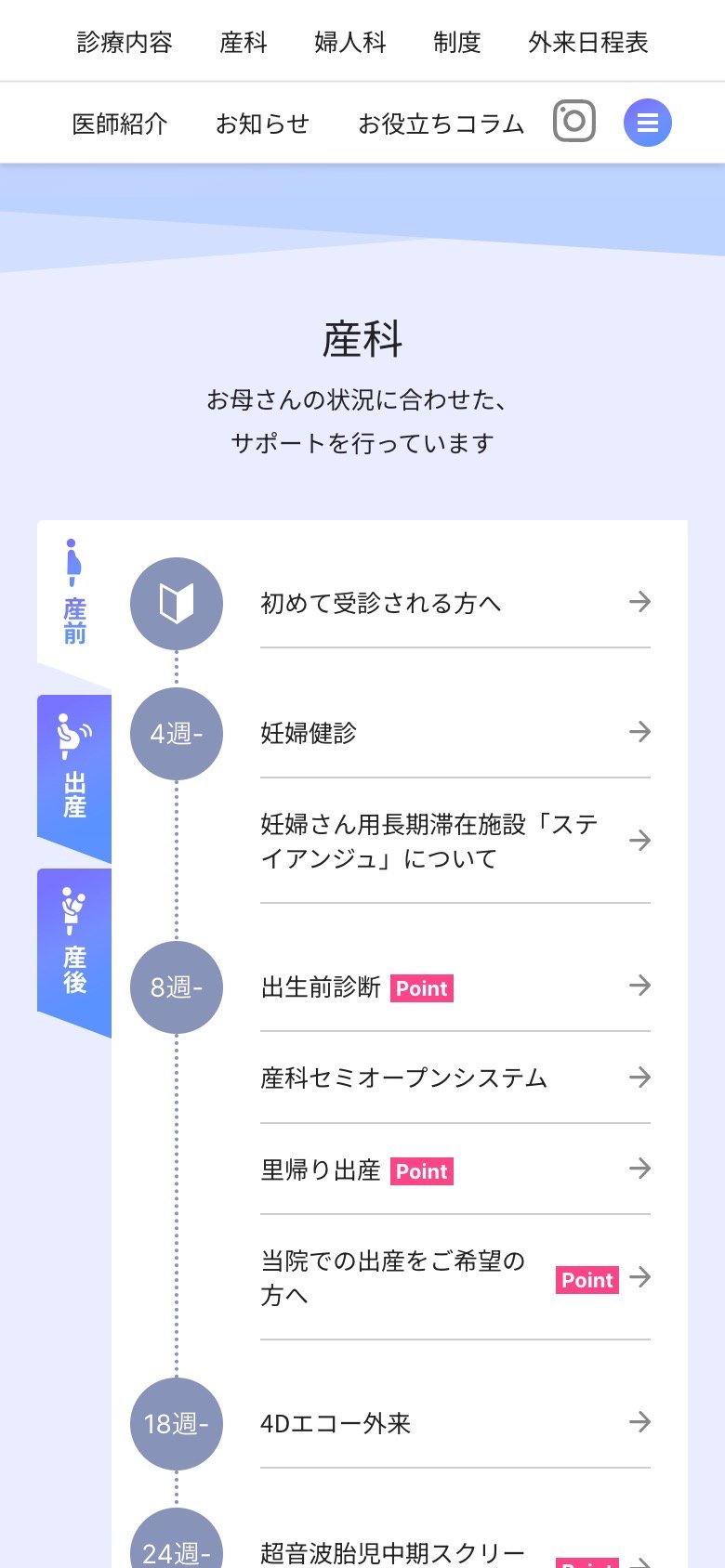View the 外来日程表 schedule page

[588, 43]
